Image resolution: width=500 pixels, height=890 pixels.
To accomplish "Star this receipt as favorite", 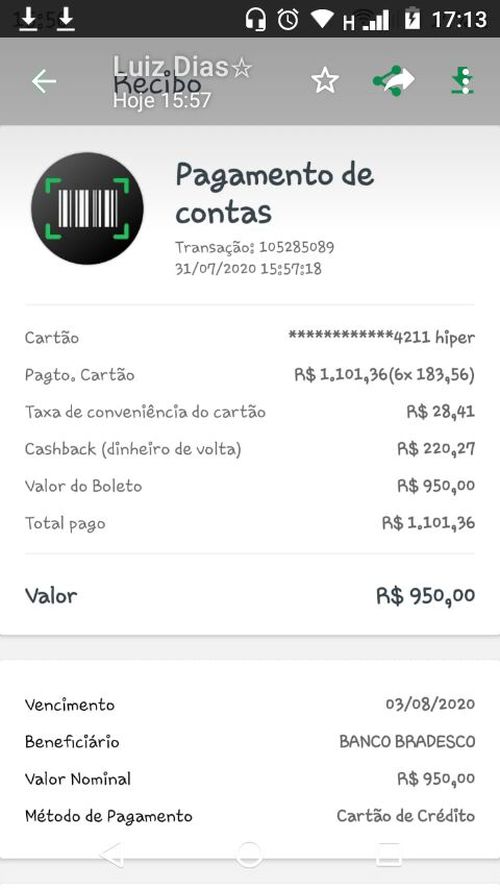I will pos(325,81).
